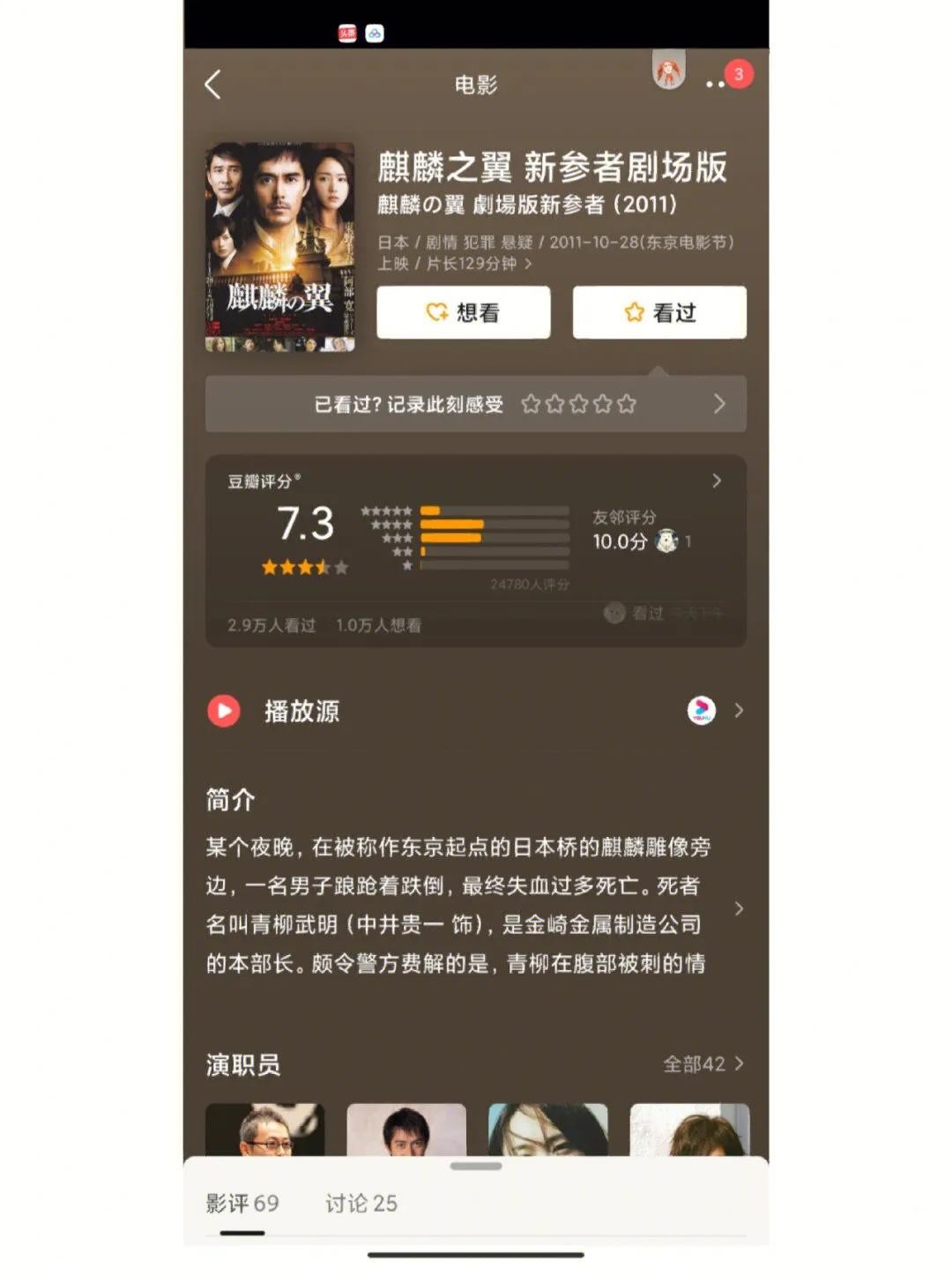Open the profile avatar in top bar
Screen dimensions: 952x1269
669,71
